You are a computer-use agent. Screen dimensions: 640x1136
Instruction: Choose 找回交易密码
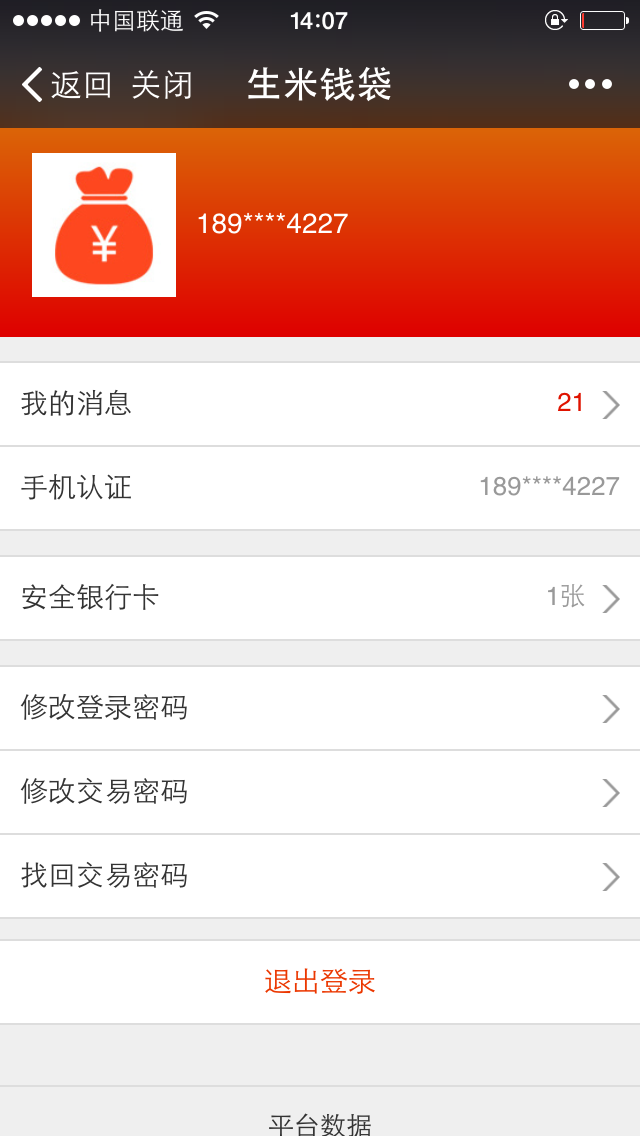tap(320, 877)
